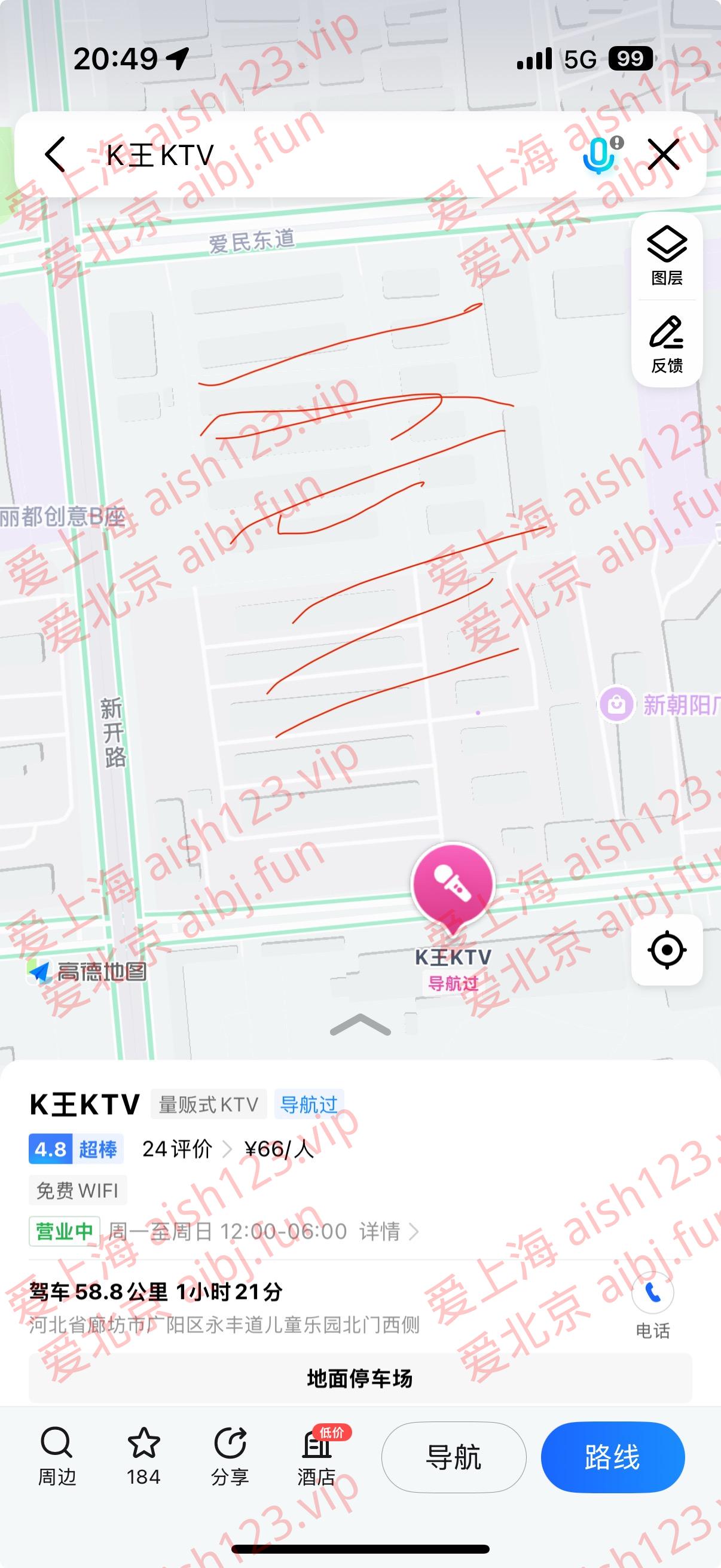The height and width of the screenshot is (1568, 721).
Task: Start voice search with the microphone
Action: (599, 155)
